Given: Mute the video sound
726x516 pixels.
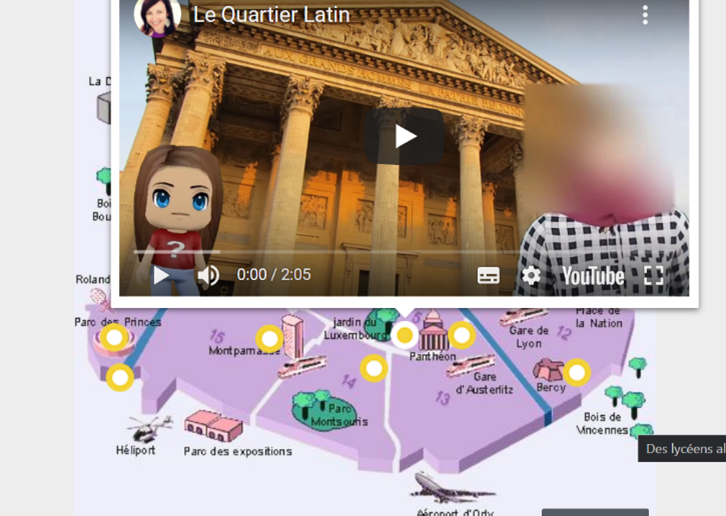Looking at the screenshot, I should click(208, 275).
